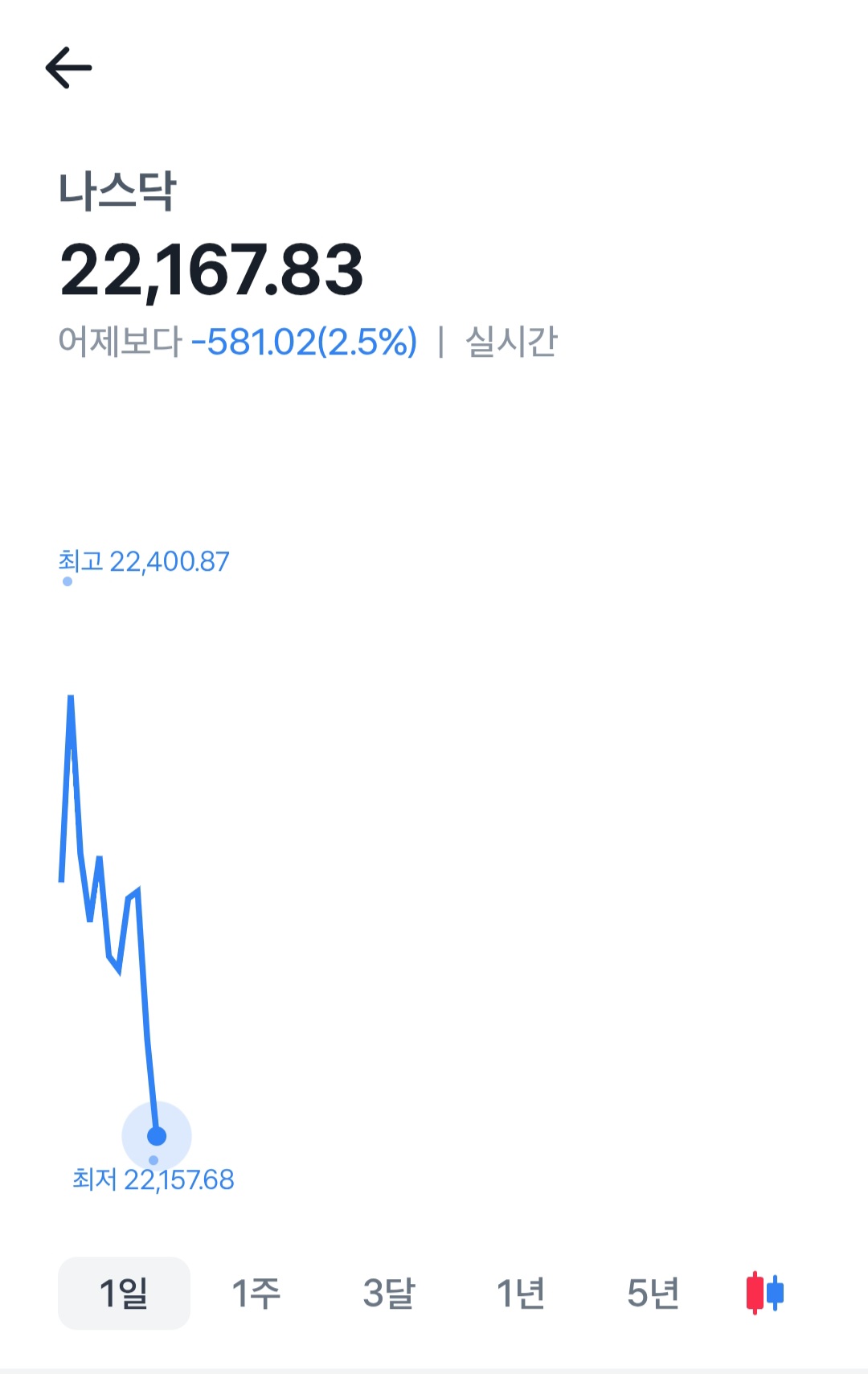Go back using the arrow icon

[x=69, y=68]
